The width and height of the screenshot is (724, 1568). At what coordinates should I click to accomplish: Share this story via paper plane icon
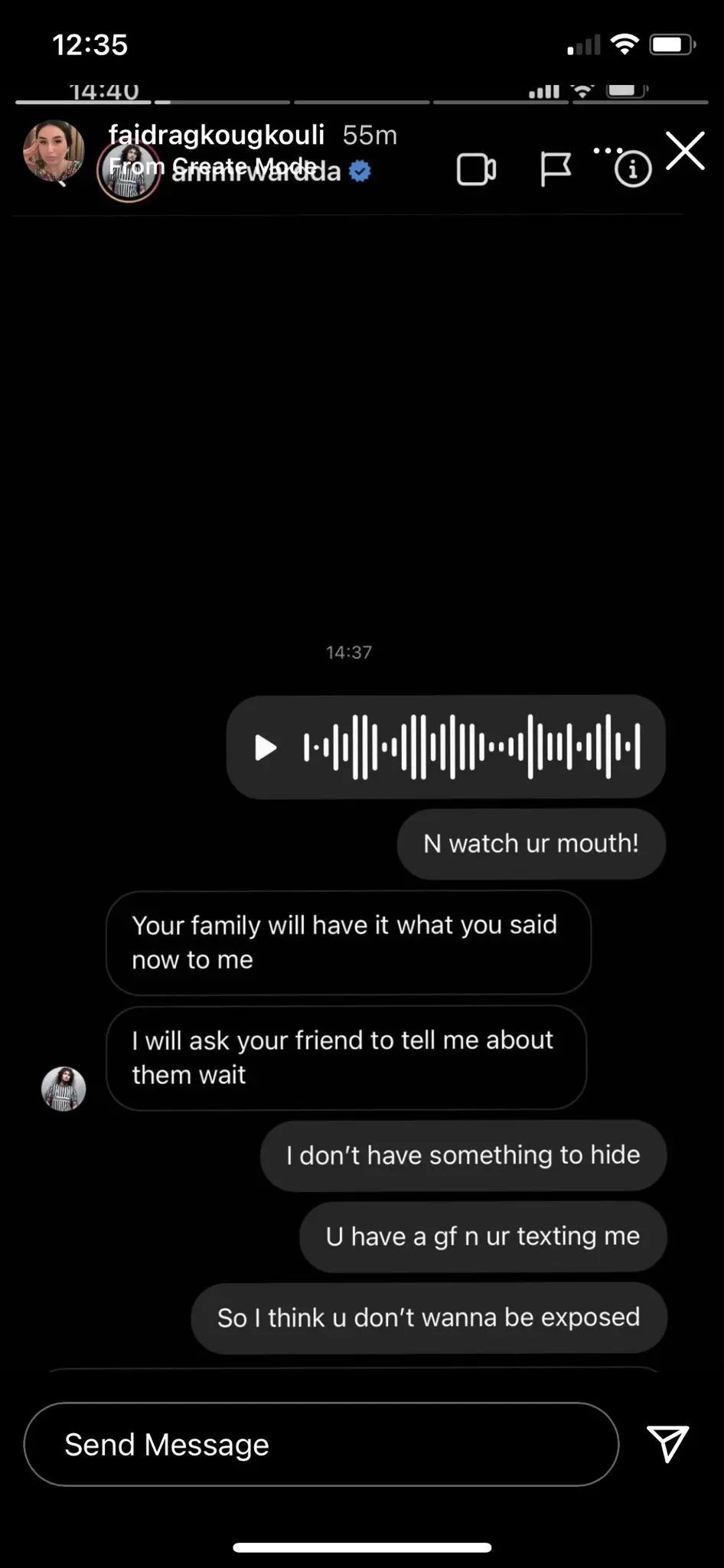tap(667, 1444)
